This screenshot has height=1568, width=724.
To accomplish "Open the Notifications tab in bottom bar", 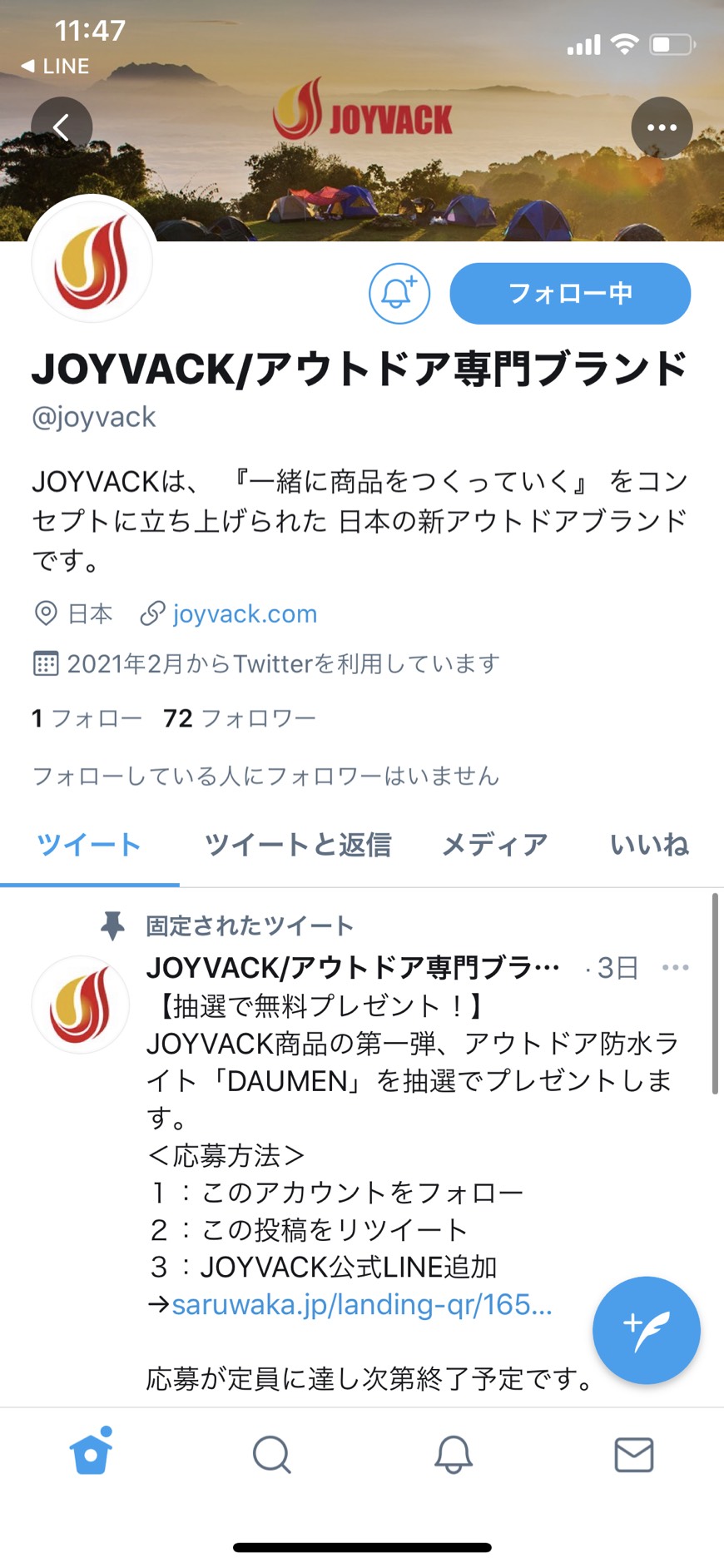I will point(454,1455).
